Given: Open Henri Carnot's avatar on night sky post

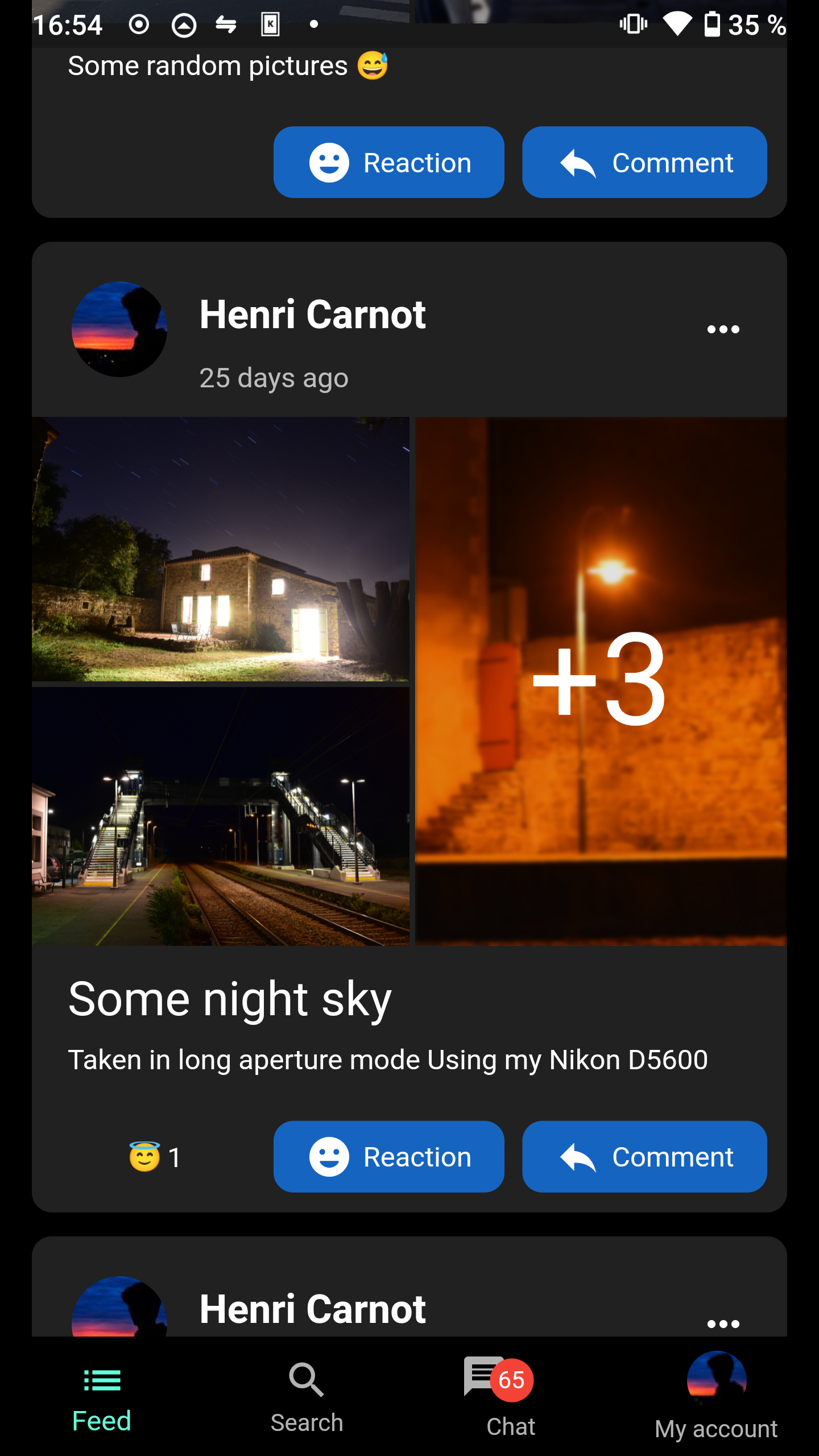Looking at the screenshot, I should [x=119, y=329].
